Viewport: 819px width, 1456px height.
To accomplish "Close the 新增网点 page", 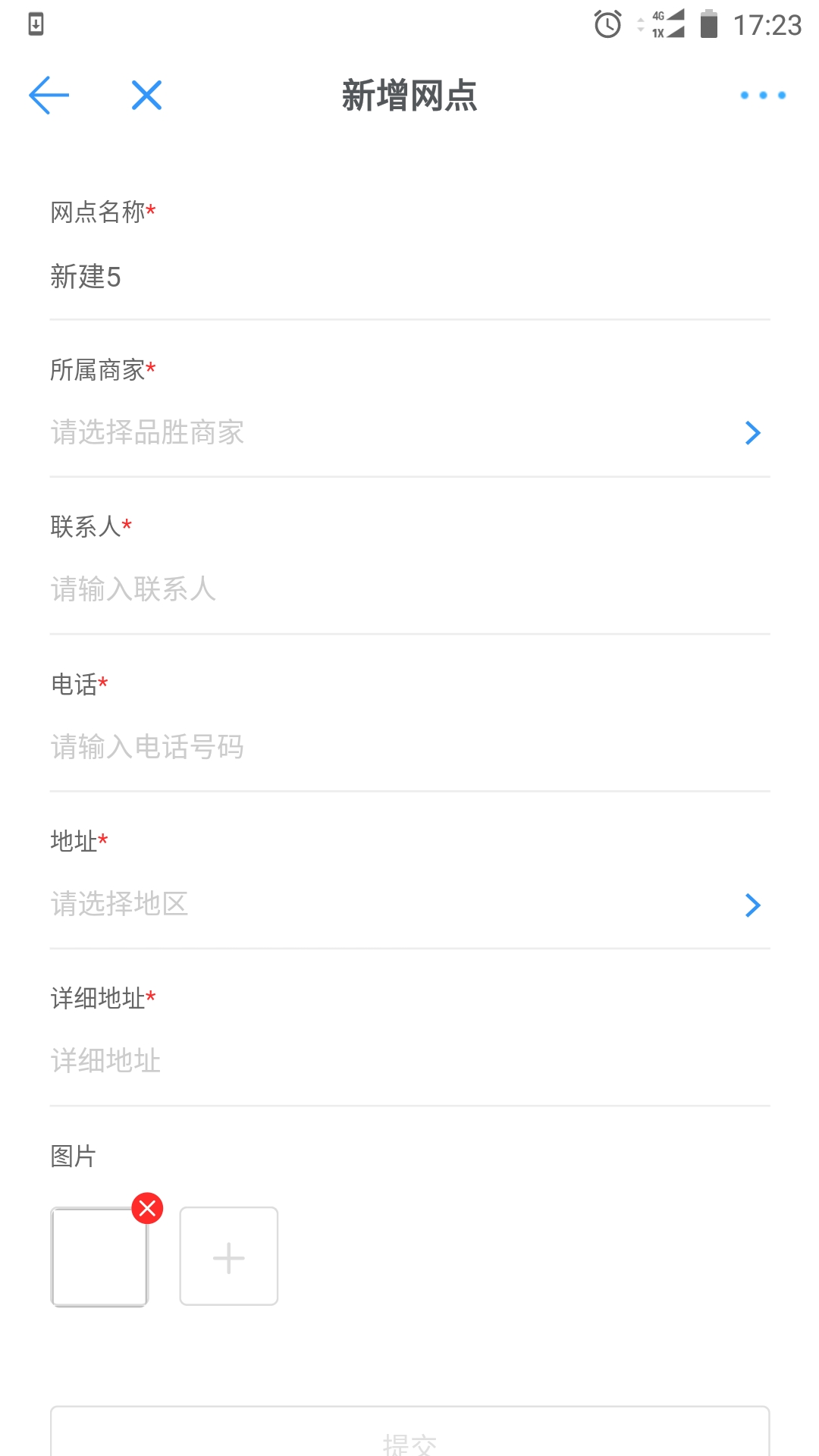I will [x=146, y=96].
